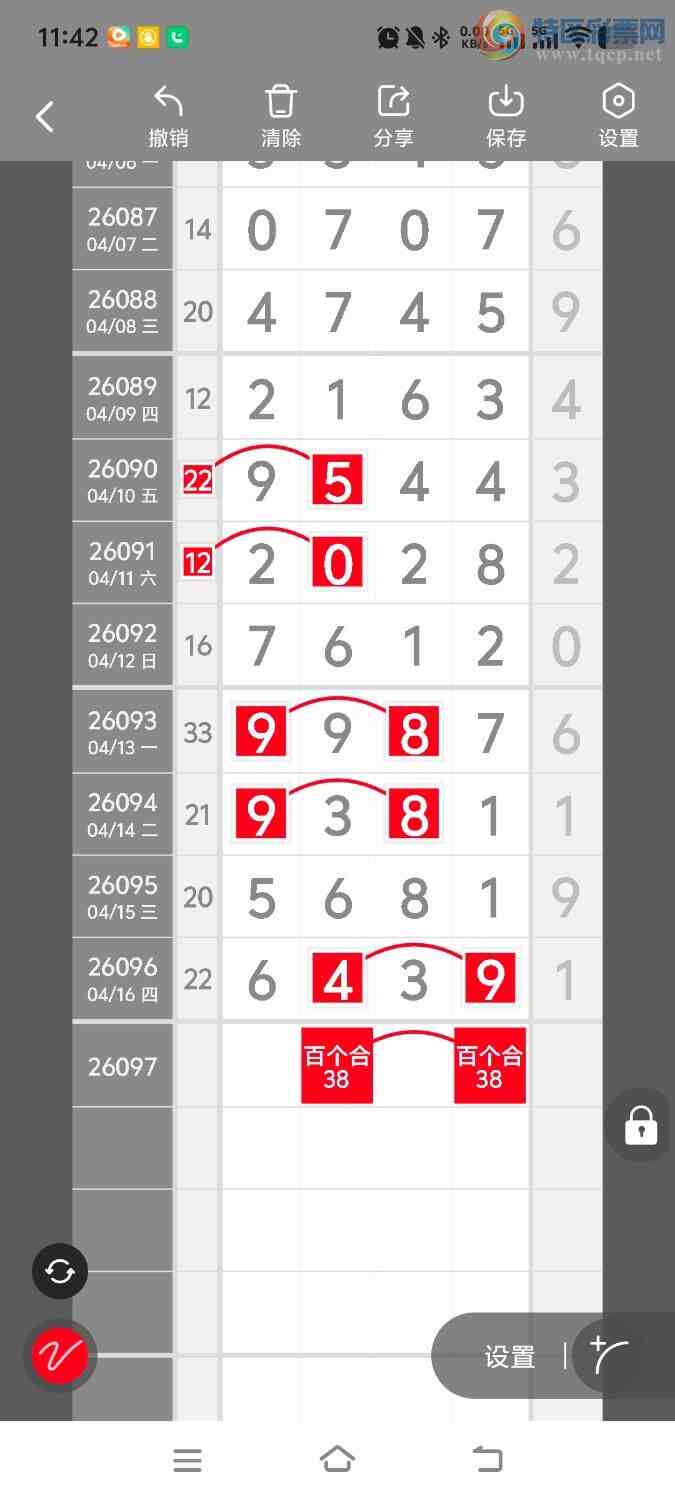675x1500 pixels.
Task: Go back using the top-left arrow
Action: [45, 117]
